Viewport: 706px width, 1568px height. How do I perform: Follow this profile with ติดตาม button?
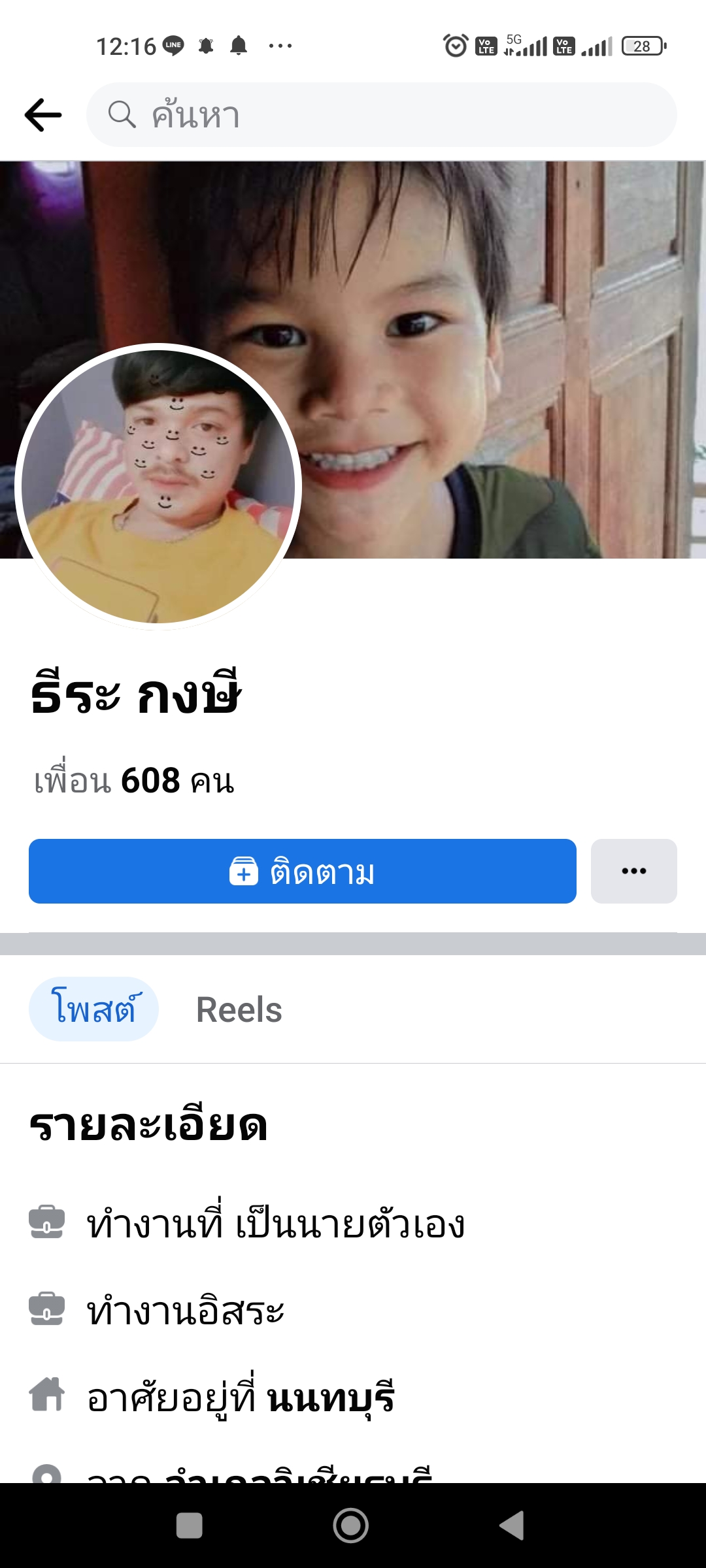tap(302, 872)
